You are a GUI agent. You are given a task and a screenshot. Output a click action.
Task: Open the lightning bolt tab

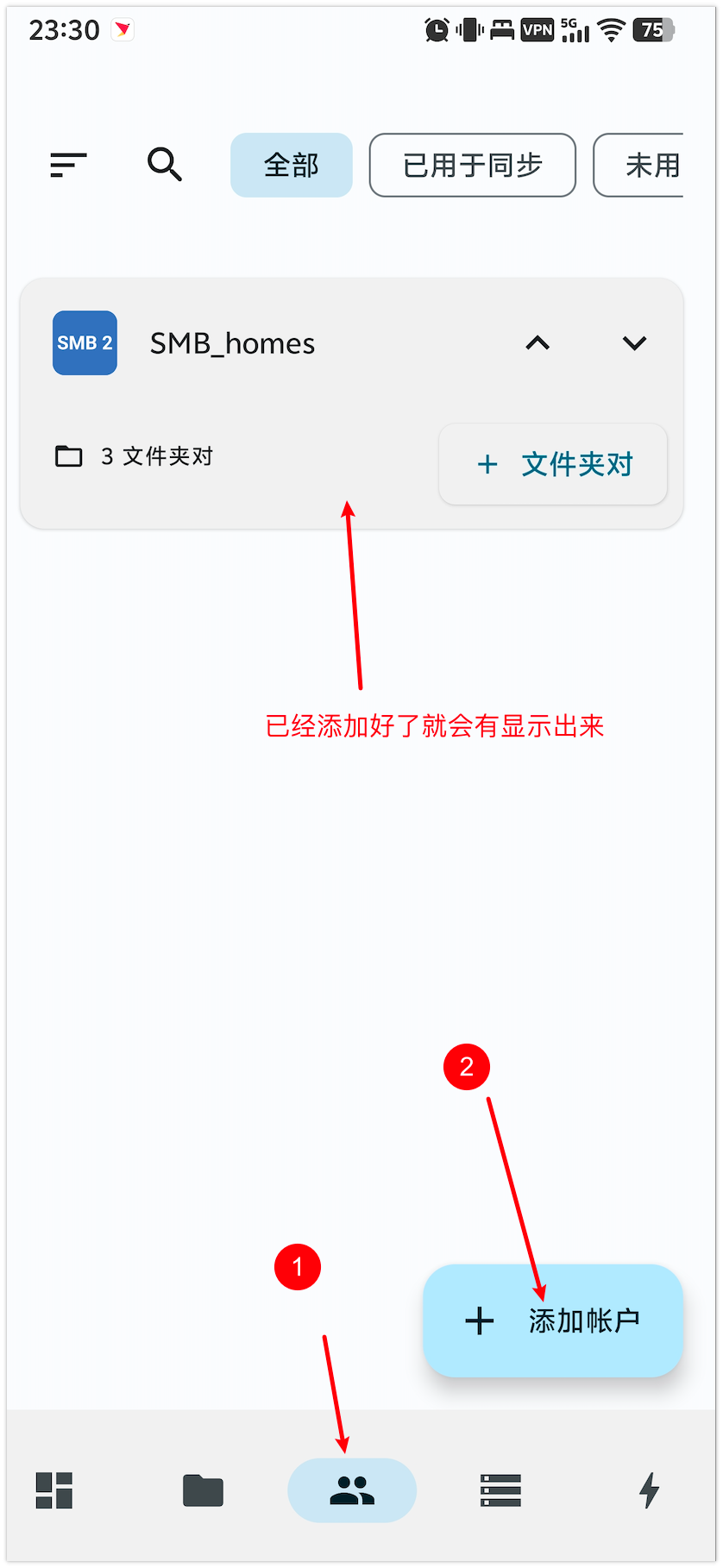(x=650, y=1490)
